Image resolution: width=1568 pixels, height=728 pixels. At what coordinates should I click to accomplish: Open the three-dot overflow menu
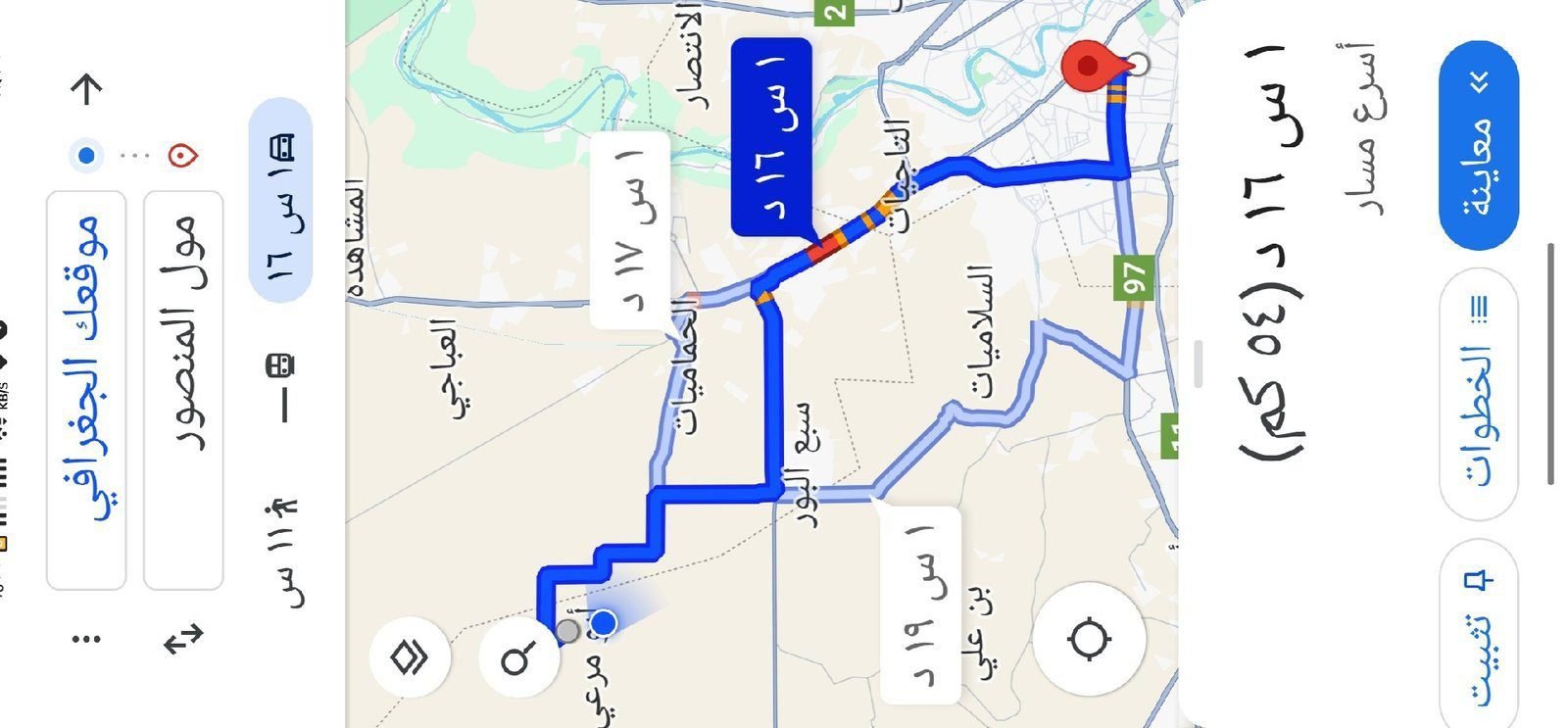(x=86, y=640)
